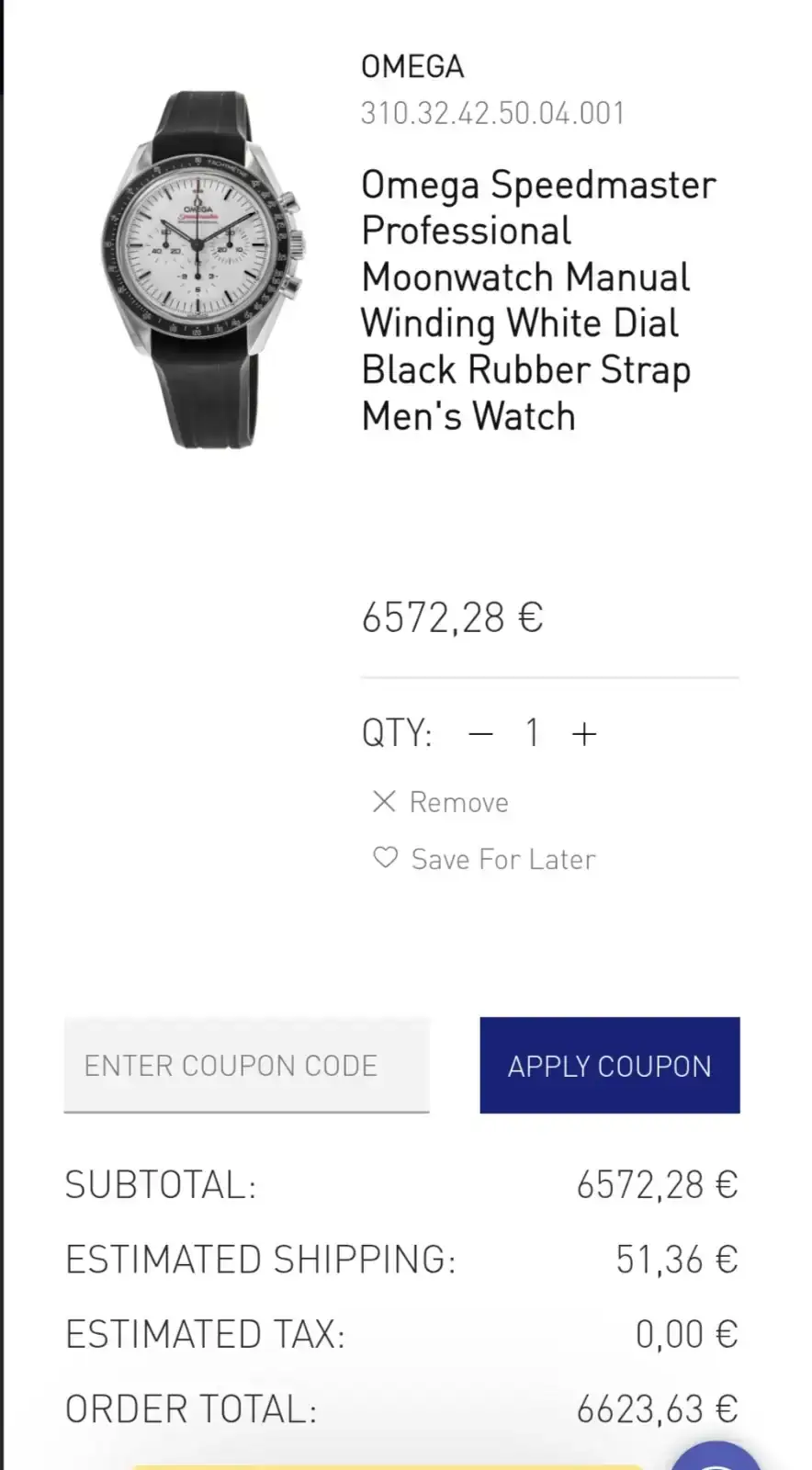Apply the coupon code
Image resolution: width=812 pixels, height=1470 pixels.
pyautogui.click(x=609, y=1066)
